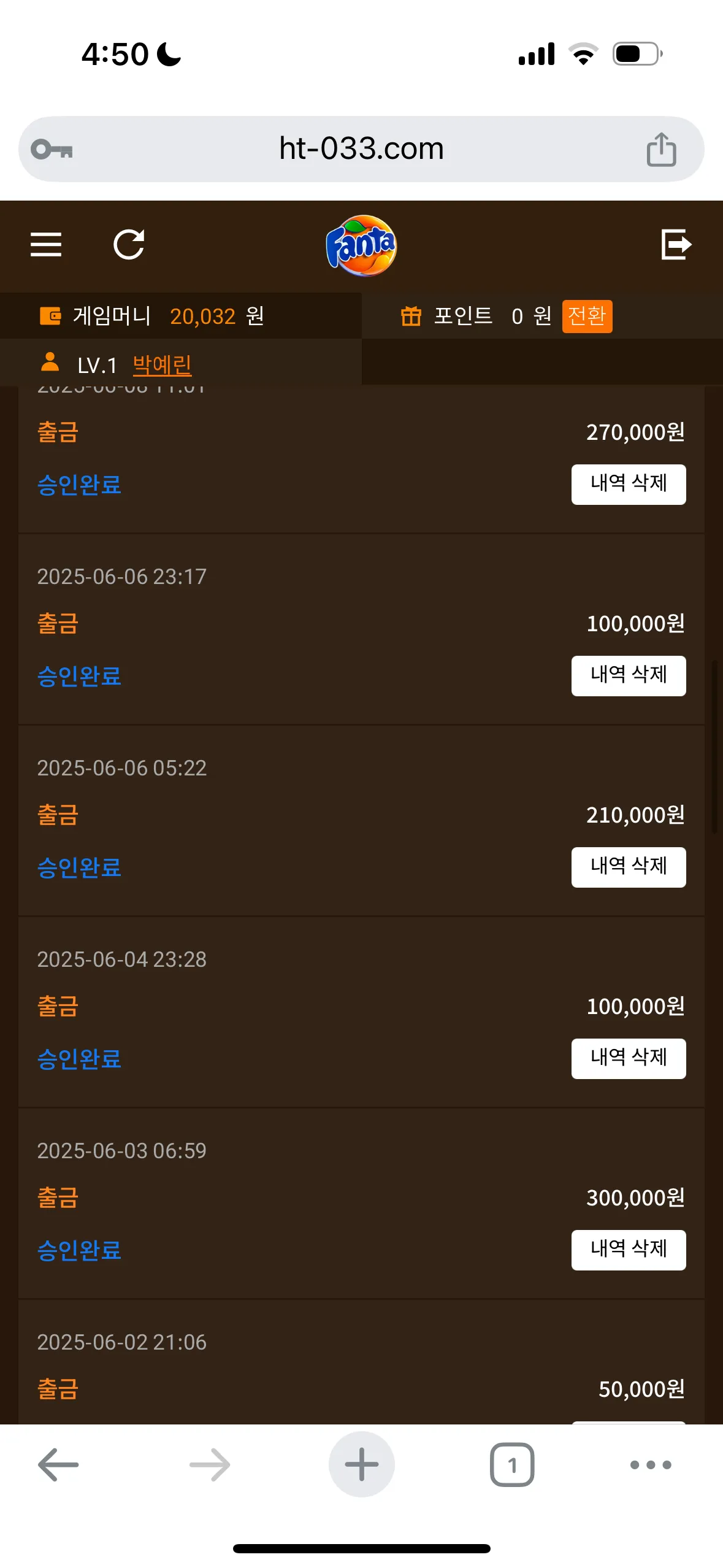Delete the 270,000원 withdrawal record
Viewport: 723px width, 1568px height.
(x=629, y=484)
